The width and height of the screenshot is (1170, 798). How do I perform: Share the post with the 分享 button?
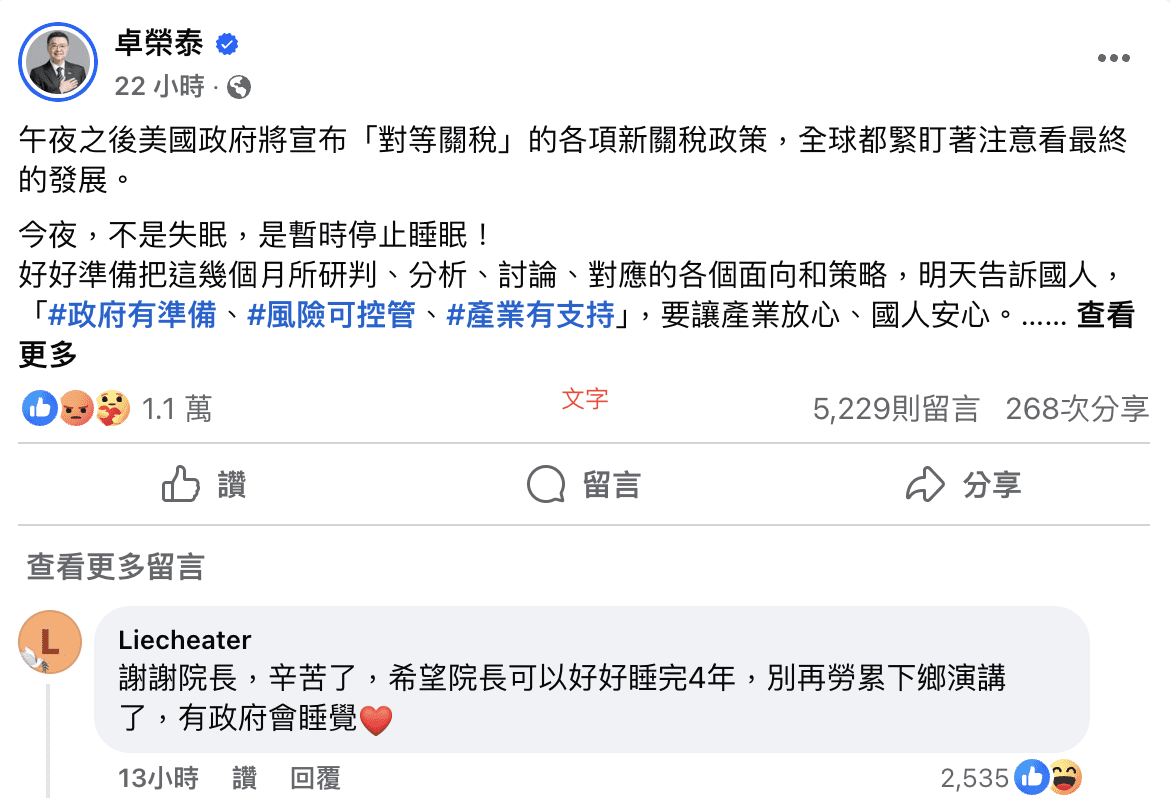pos(963,486)
